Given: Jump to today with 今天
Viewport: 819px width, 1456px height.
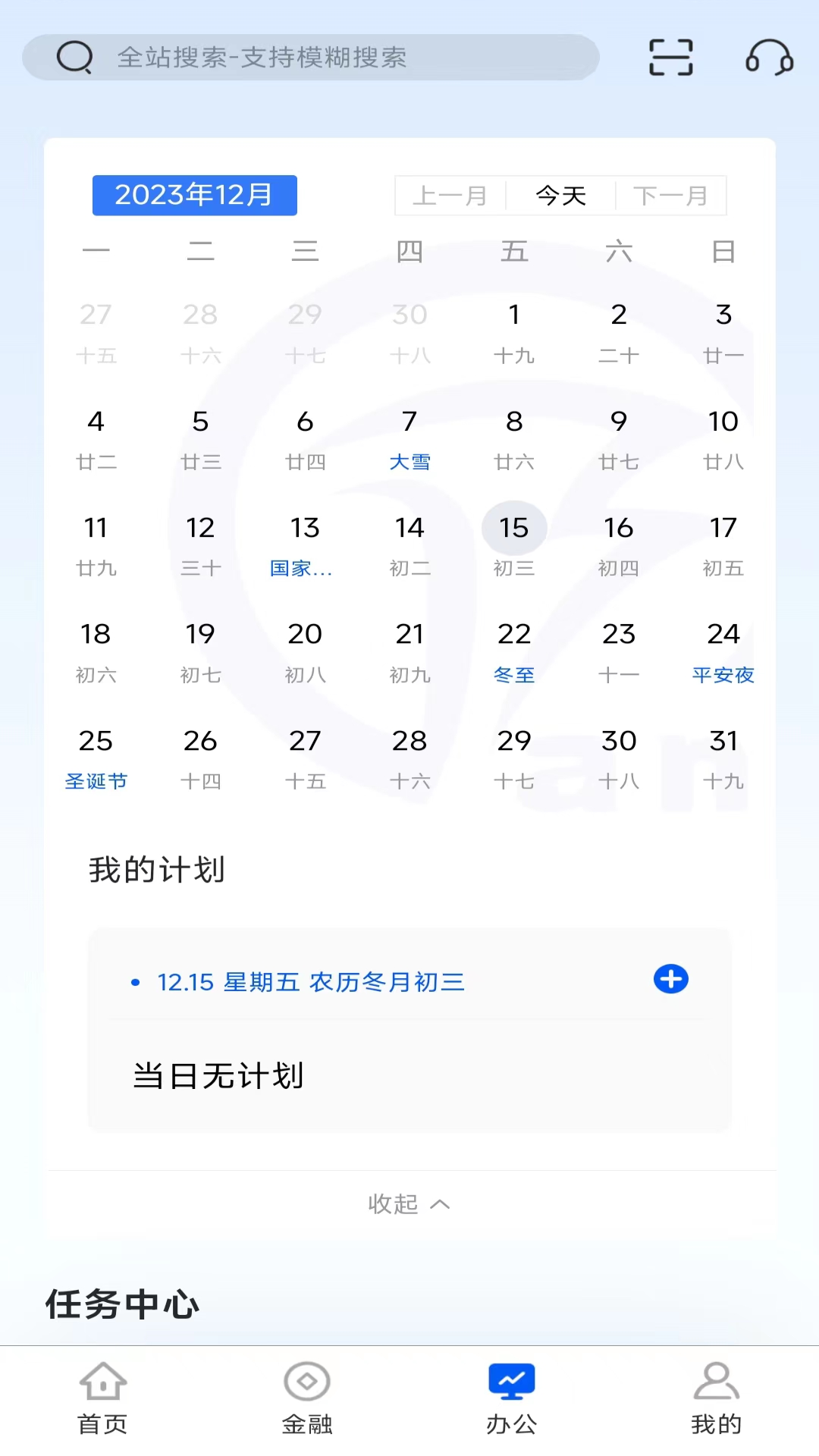Looking at the screenshot, I should [x=560, y=196].
